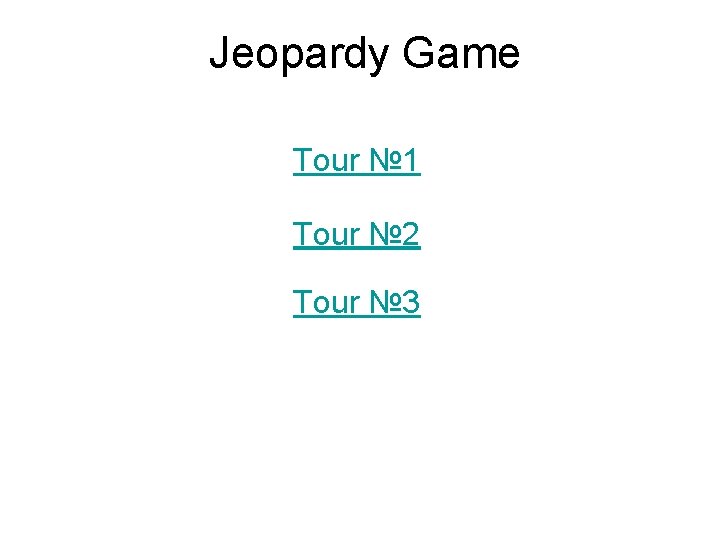Go to Tour №3
The width and height of the screenshot is (720, 540).
357,302
